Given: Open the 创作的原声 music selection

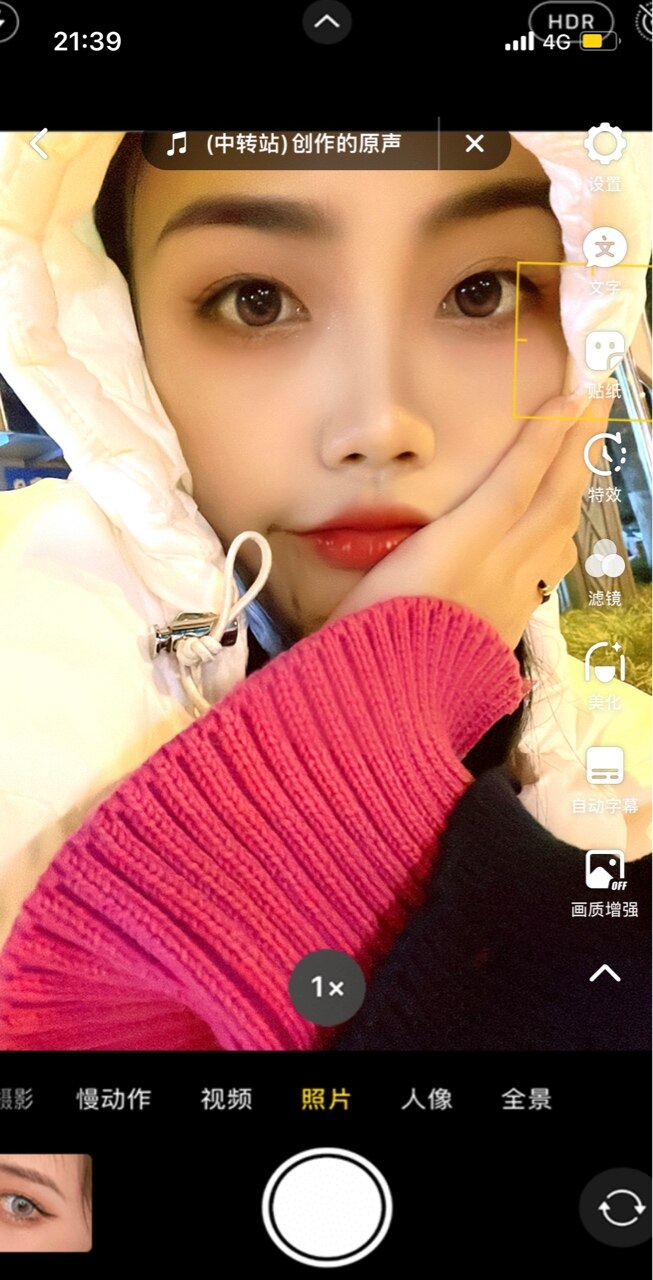Looking at the screenshot, I should [290, 145].
